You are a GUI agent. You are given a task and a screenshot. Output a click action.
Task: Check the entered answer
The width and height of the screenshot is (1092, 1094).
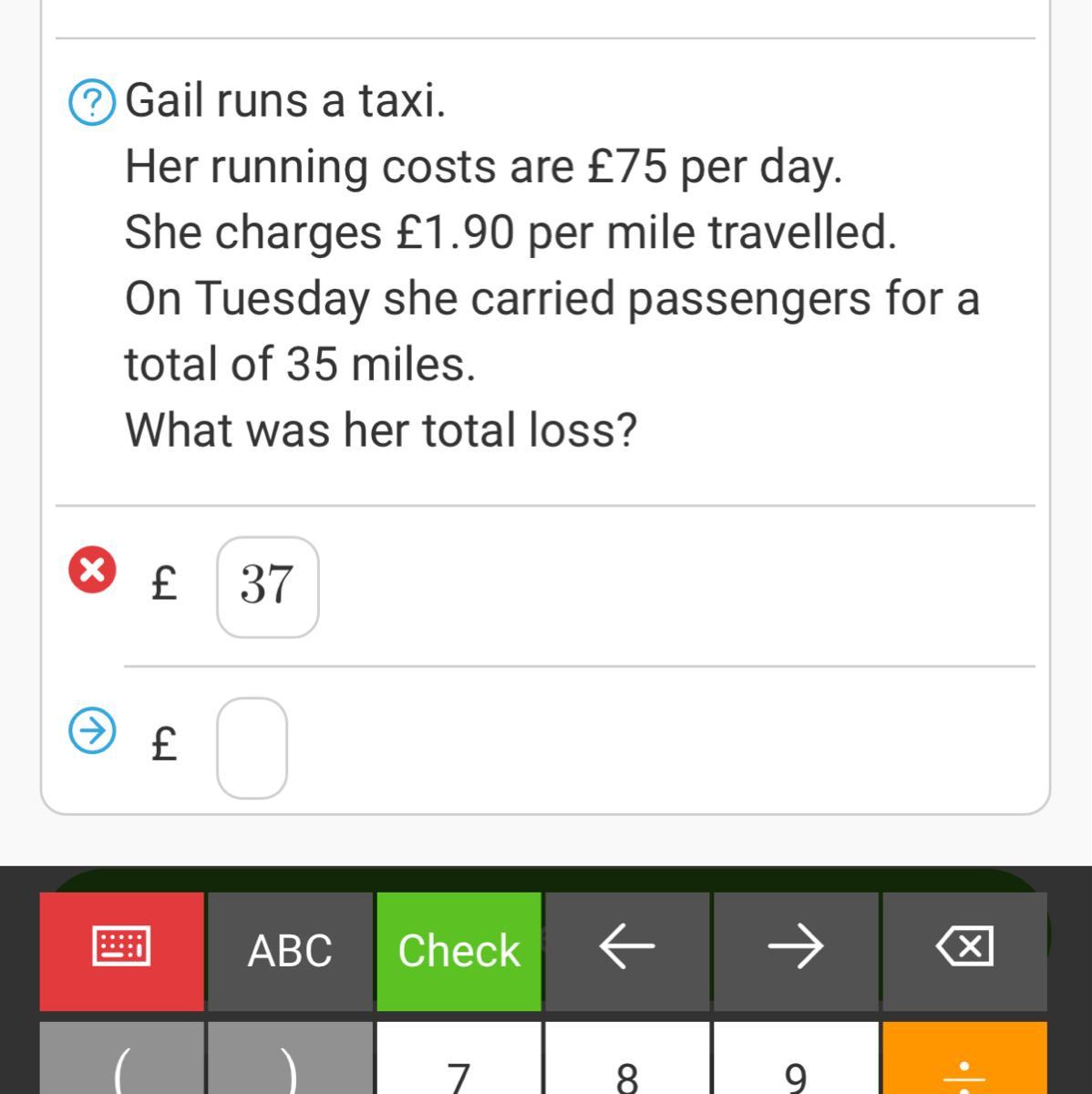point(458,950)
